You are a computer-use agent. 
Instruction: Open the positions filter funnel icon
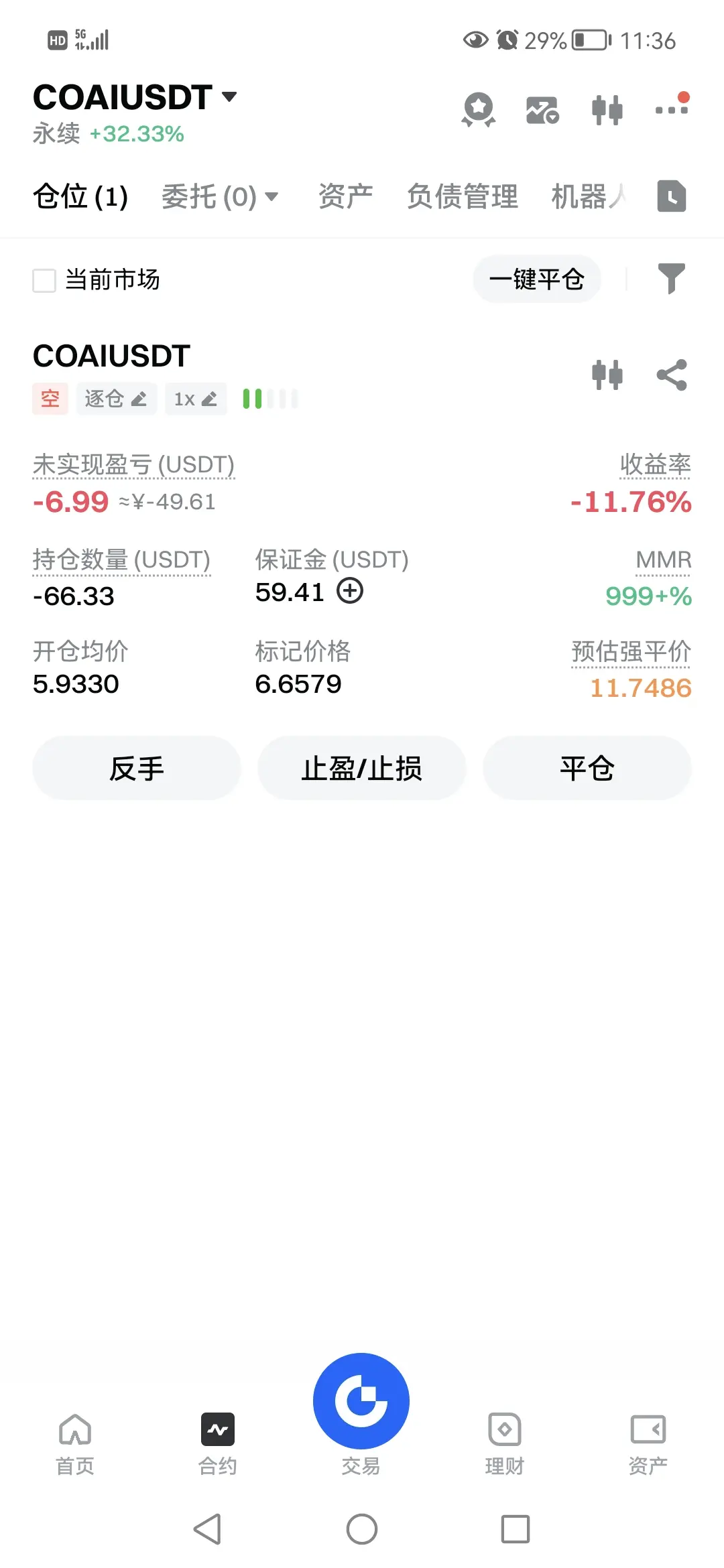pyautogui.click(x=671, y=279)
